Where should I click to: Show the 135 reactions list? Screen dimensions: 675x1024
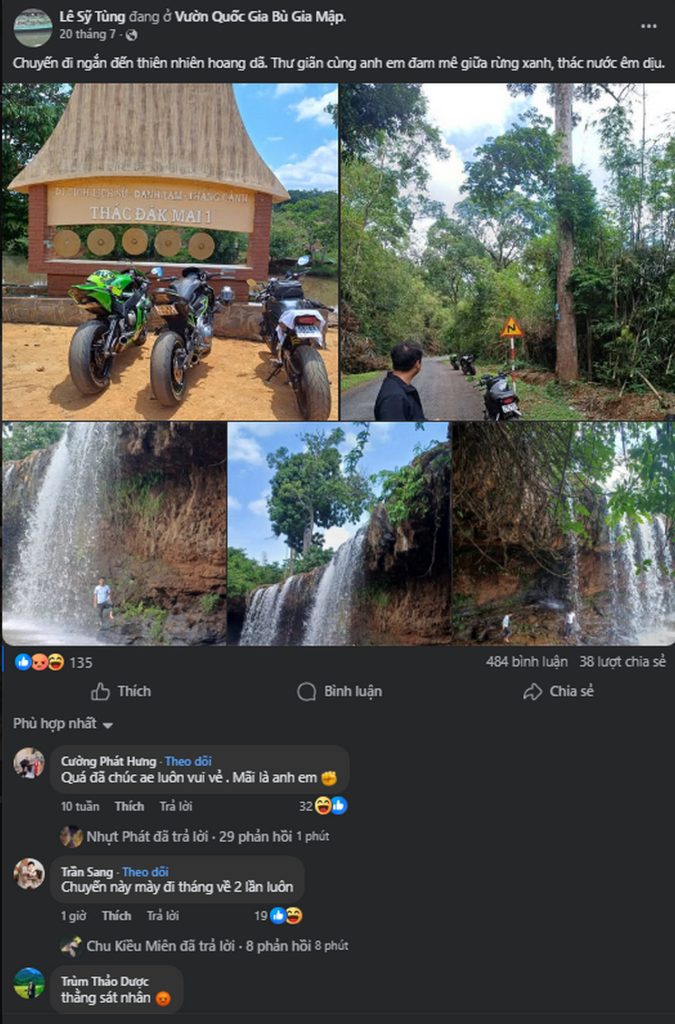(80, 661)
